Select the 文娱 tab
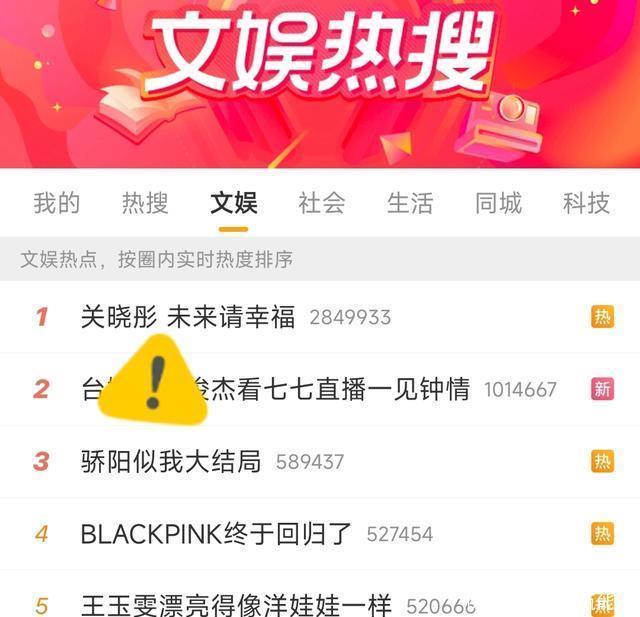The image size is (640, 617). pos(234,203)
